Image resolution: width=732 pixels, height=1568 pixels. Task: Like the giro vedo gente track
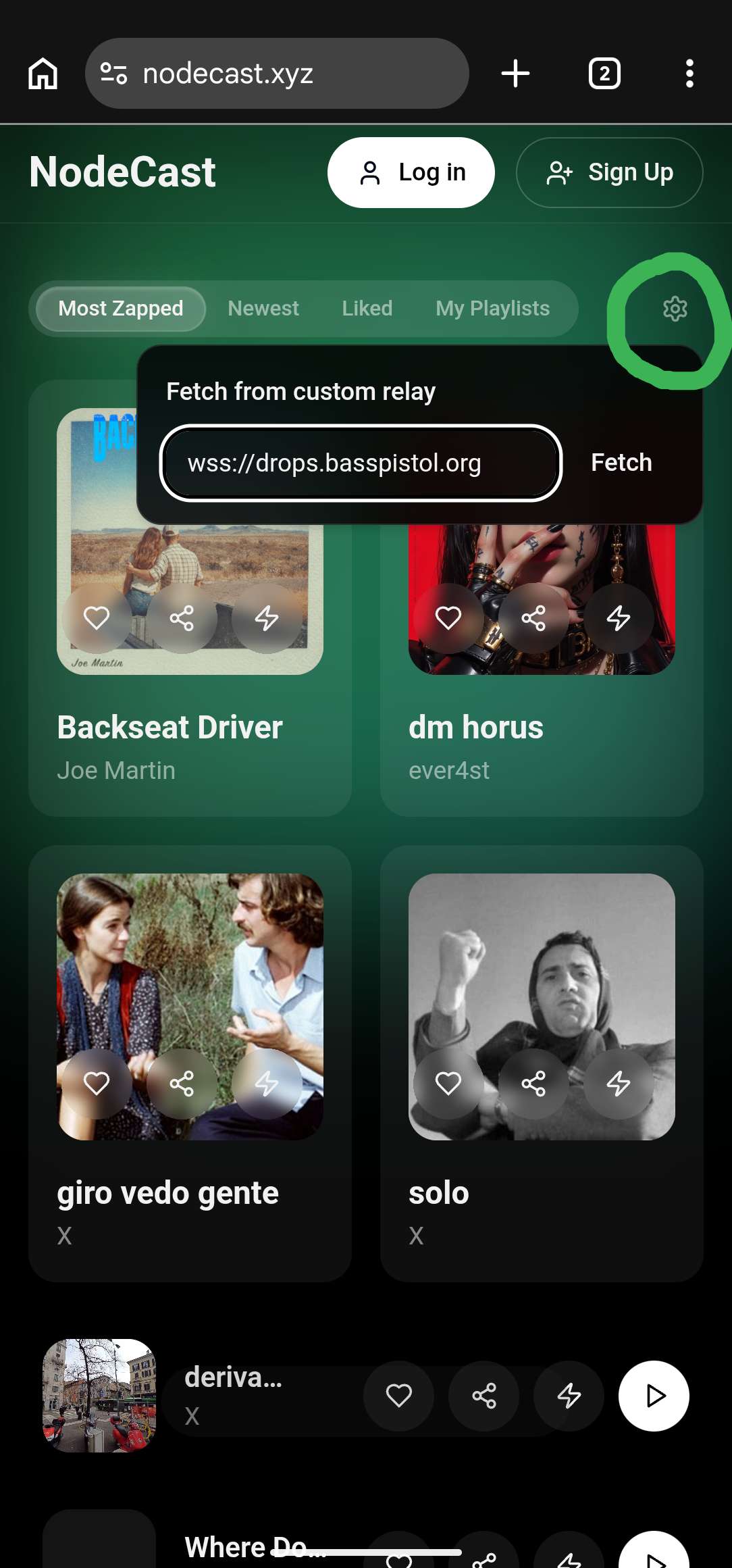97,1083
